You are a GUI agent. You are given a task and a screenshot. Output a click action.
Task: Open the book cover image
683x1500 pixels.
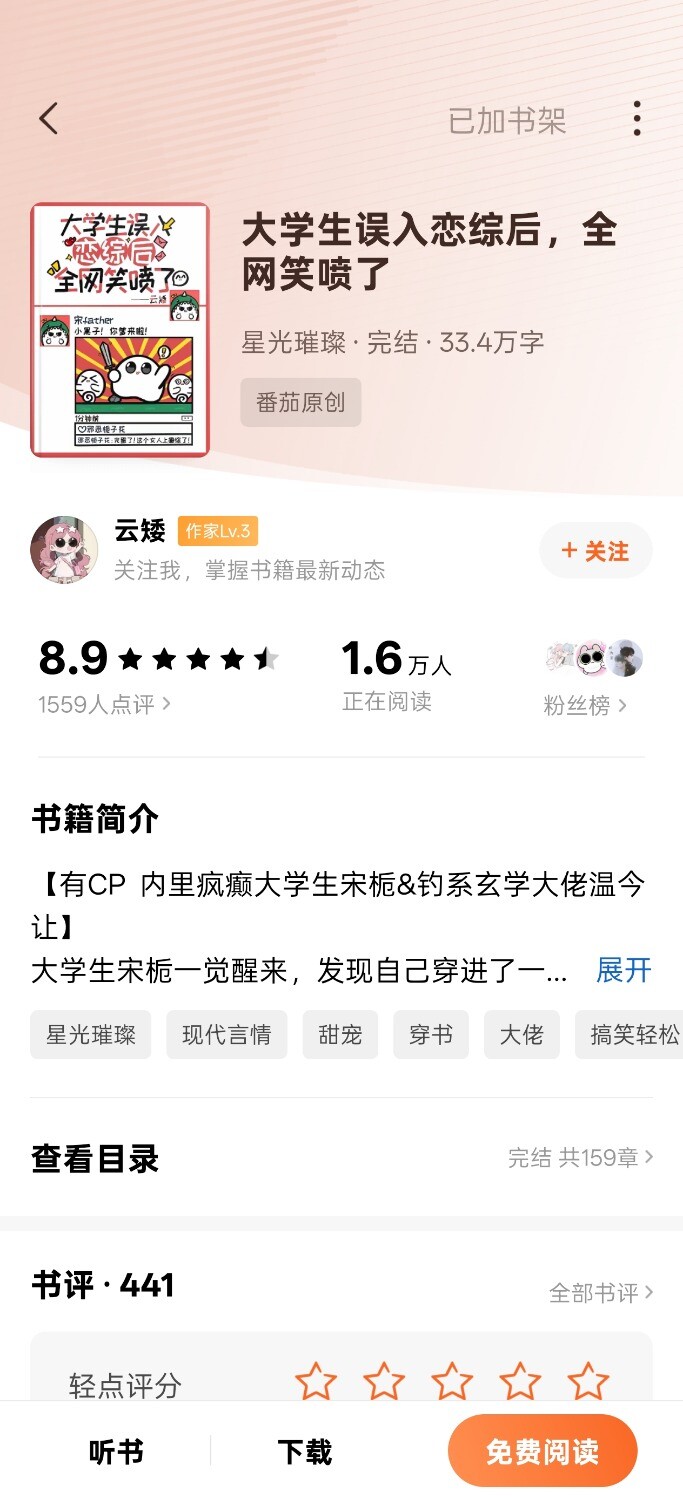coord(120,329)
